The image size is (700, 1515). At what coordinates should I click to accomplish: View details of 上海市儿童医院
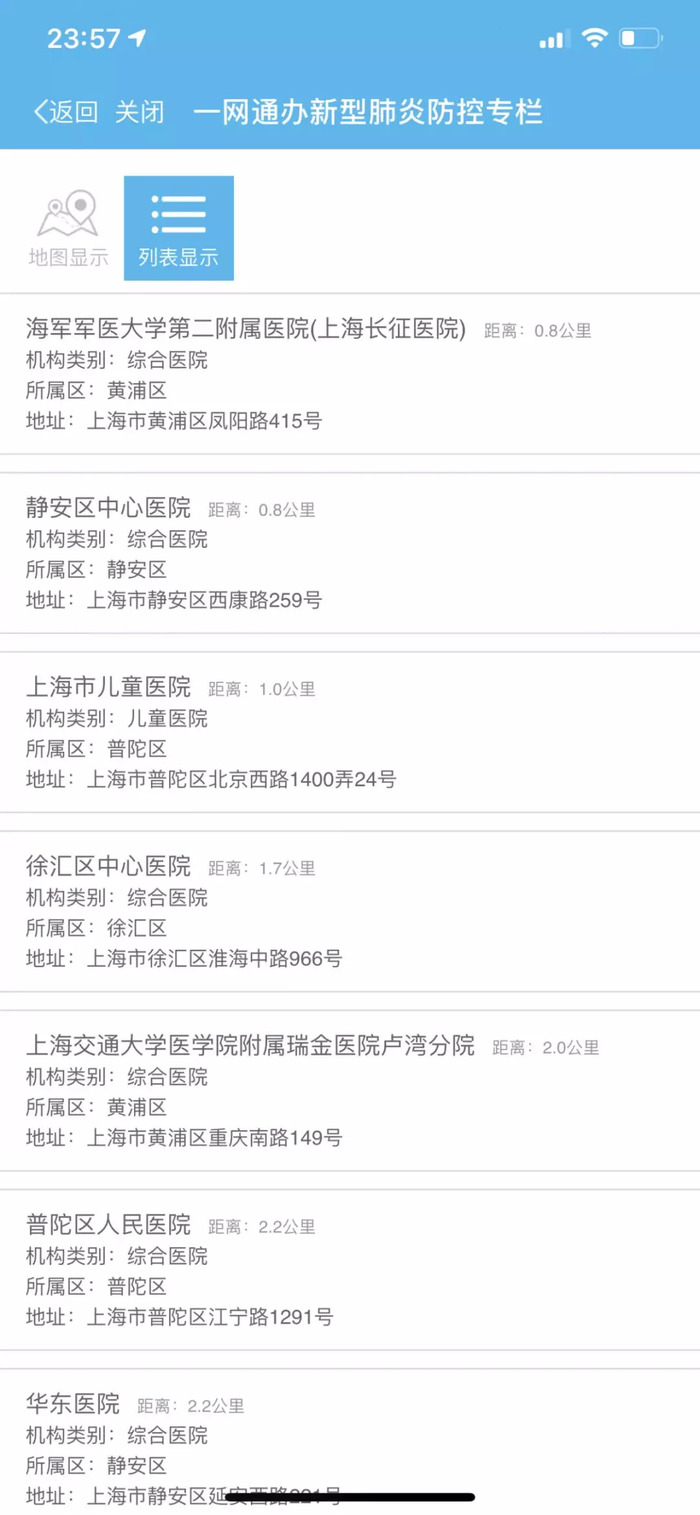[x=350, y=732]
